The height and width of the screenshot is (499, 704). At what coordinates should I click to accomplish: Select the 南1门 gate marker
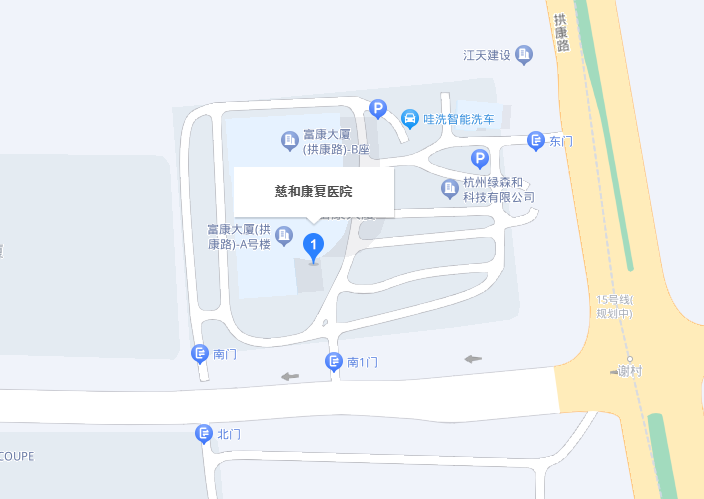tap(334, 361)
